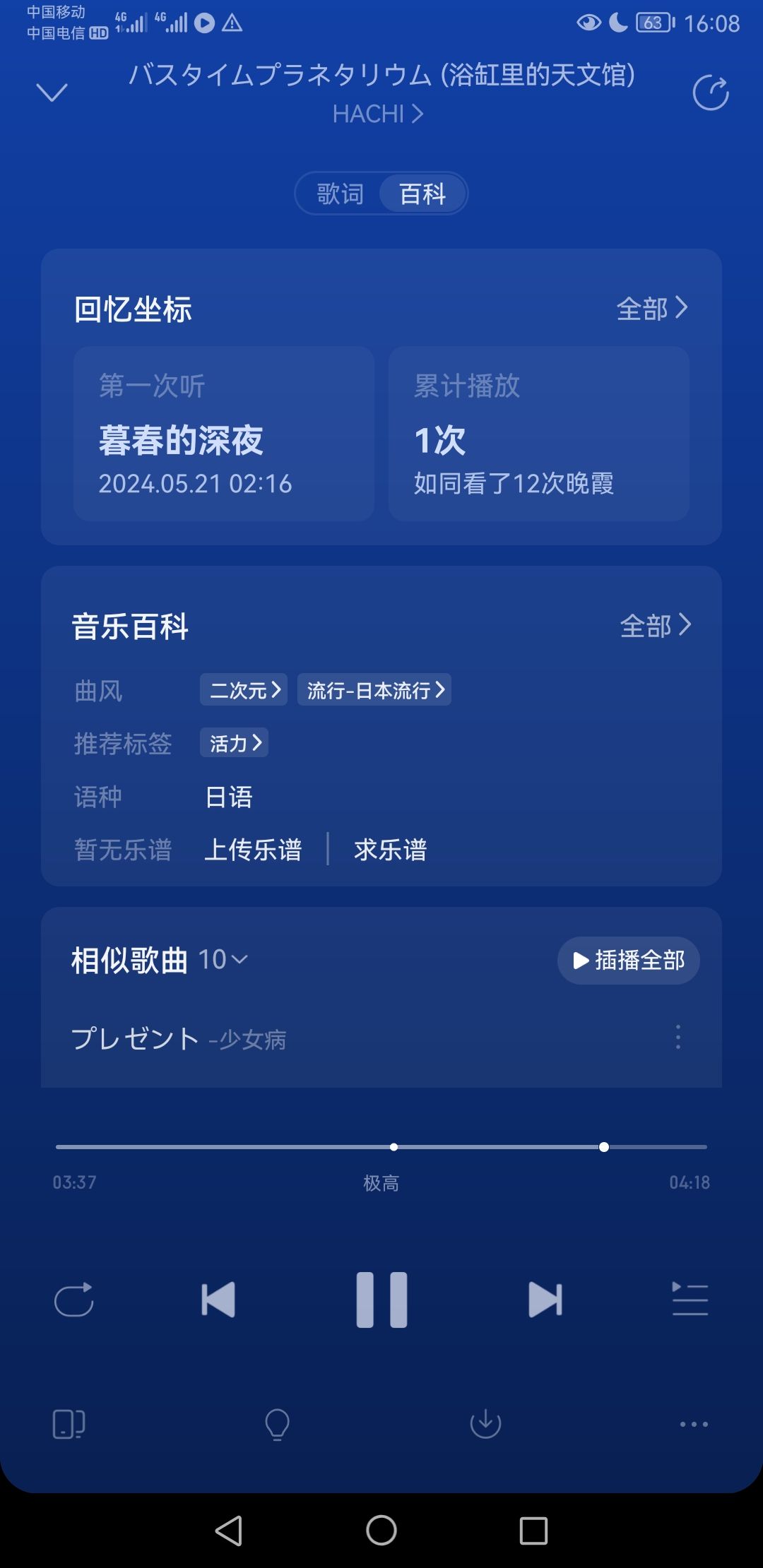Image resolution: width=763 pixels, height=1568 pixels.
Task: Change the repeat mode
Action: 74,1300
